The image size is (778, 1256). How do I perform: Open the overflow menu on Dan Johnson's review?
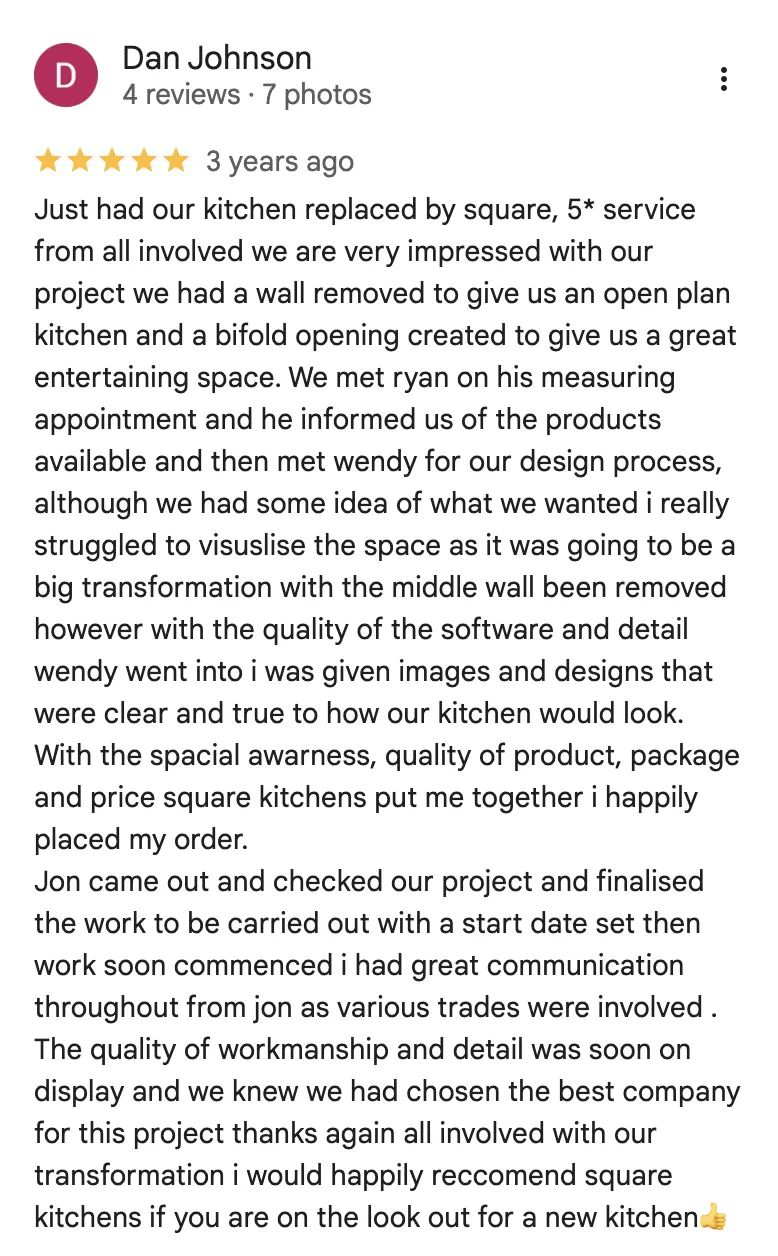[723, 79]
